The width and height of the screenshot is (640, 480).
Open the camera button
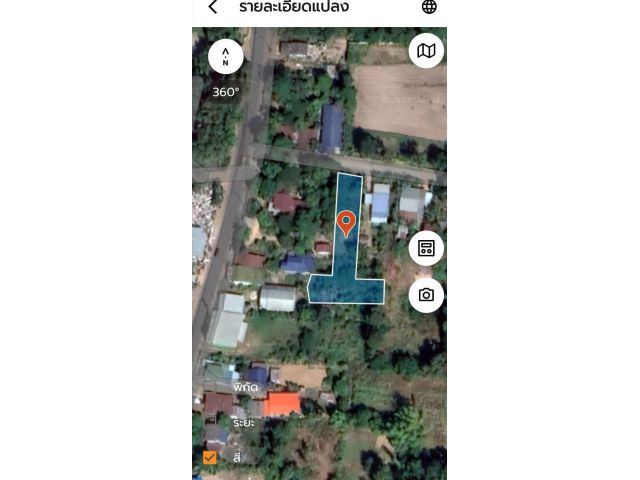[x=426, y=295]
